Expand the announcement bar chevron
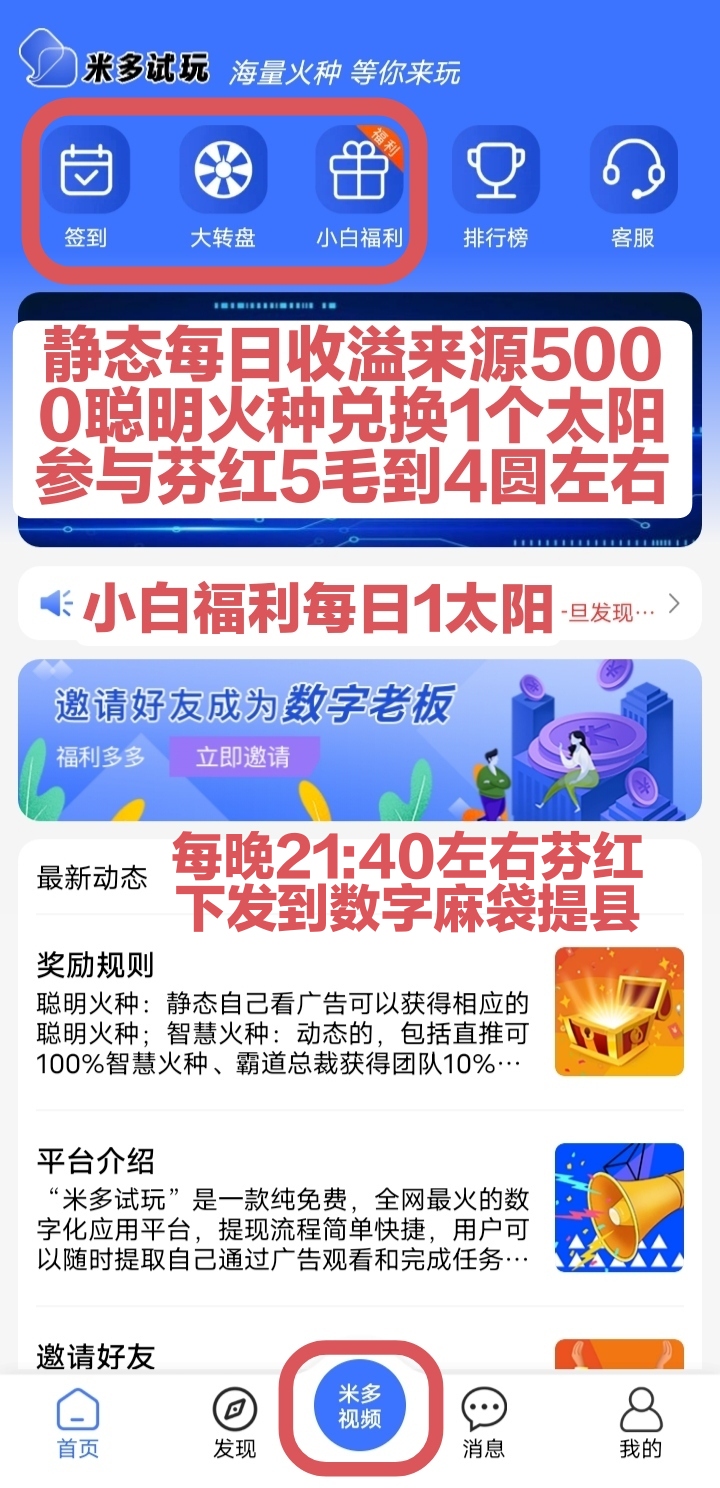 point(674,604)
